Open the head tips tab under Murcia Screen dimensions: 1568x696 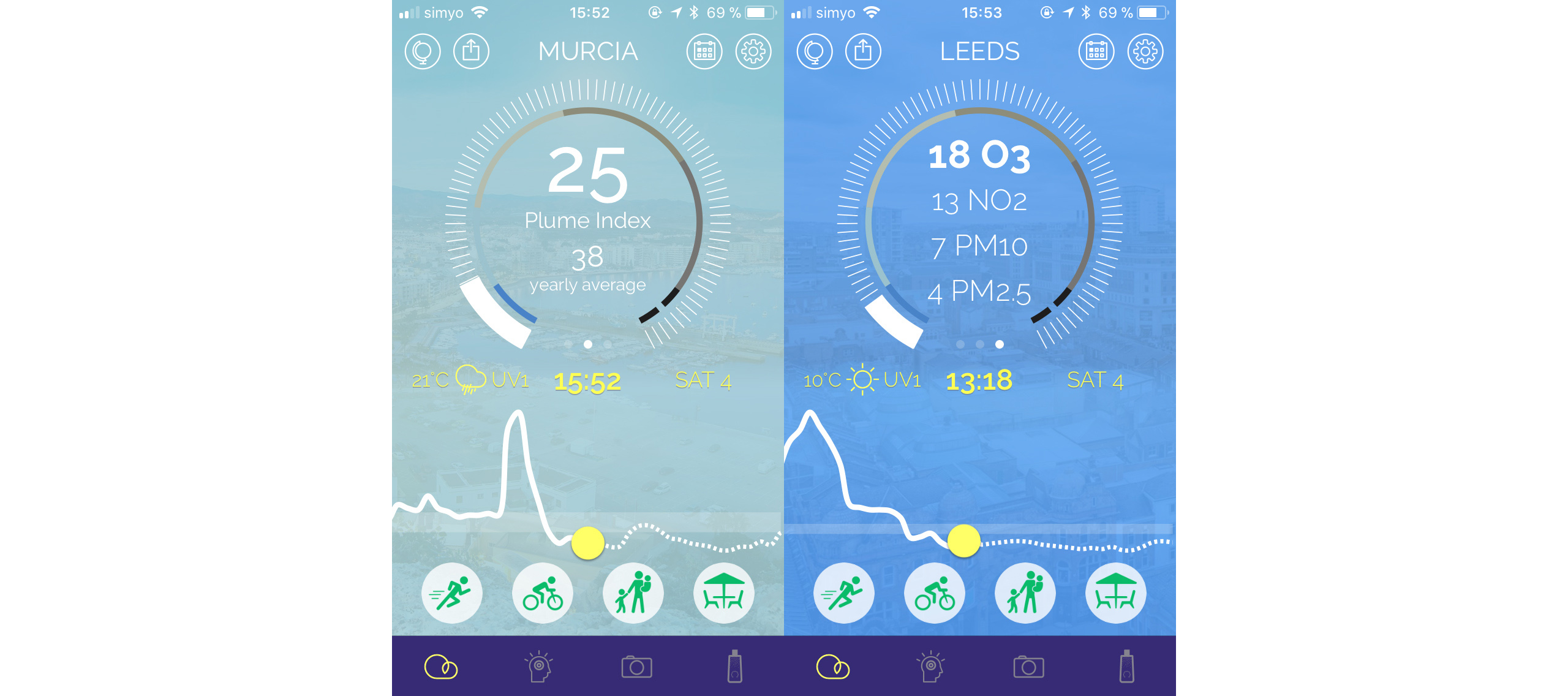coord(539,667)
